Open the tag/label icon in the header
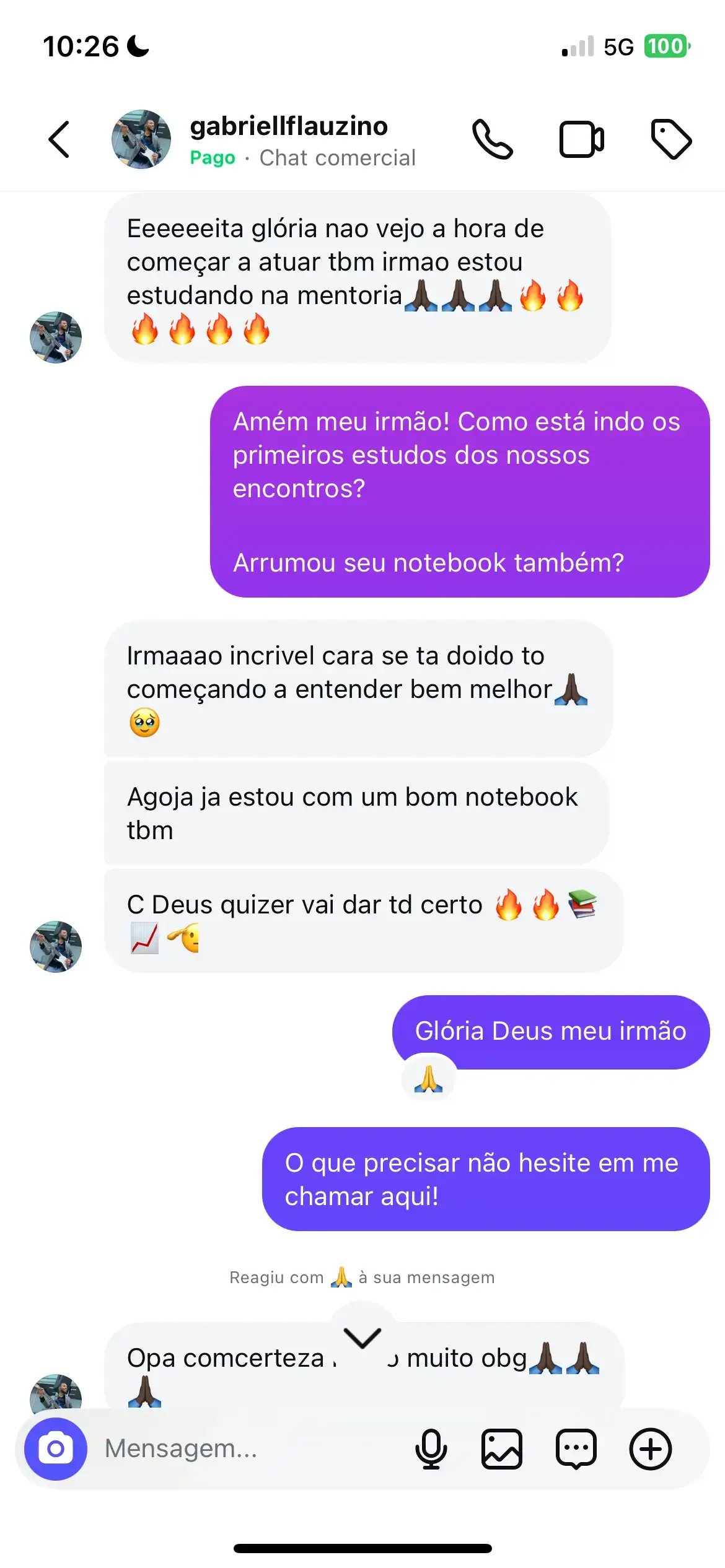Screen dimensions: 725x1568 pyautogui.click(x=671, y=139)
